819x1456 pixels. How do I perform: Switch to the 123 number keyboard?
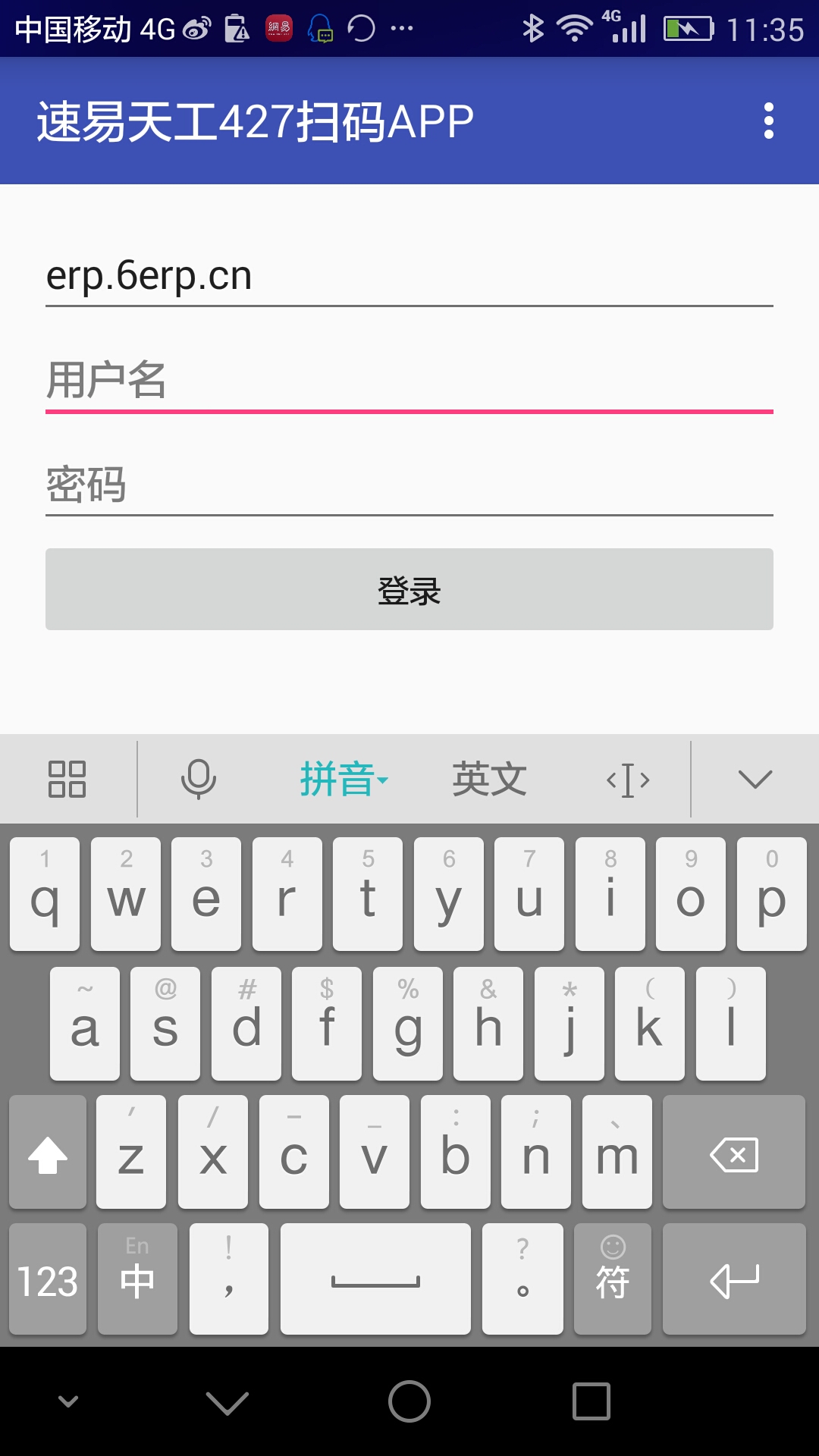point(48,1280)
